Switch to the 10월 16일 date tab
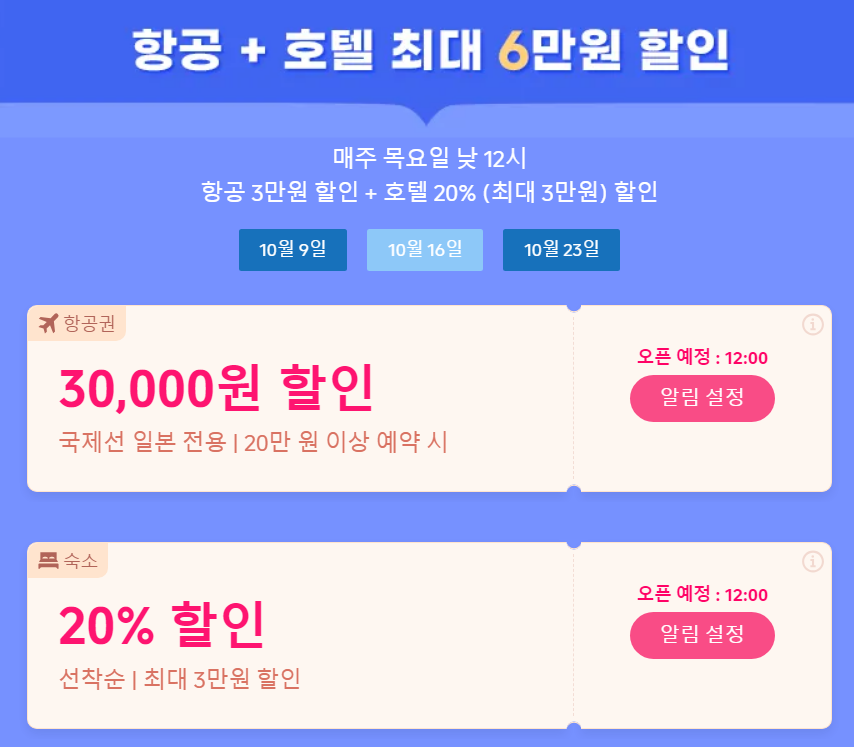 pos(425,250)
